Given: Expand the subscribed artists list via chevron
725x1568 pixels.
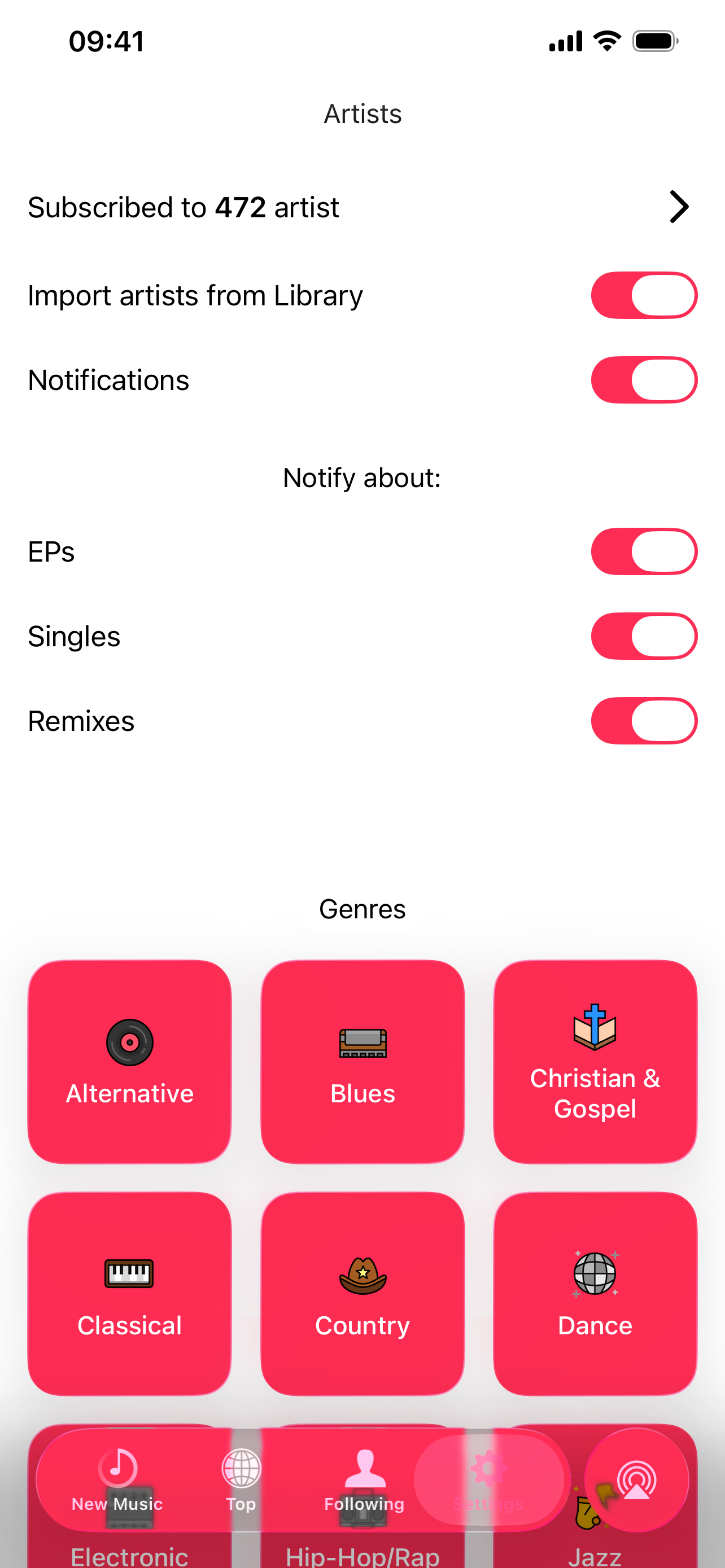Looking at the screenshot, I should 679,207.
